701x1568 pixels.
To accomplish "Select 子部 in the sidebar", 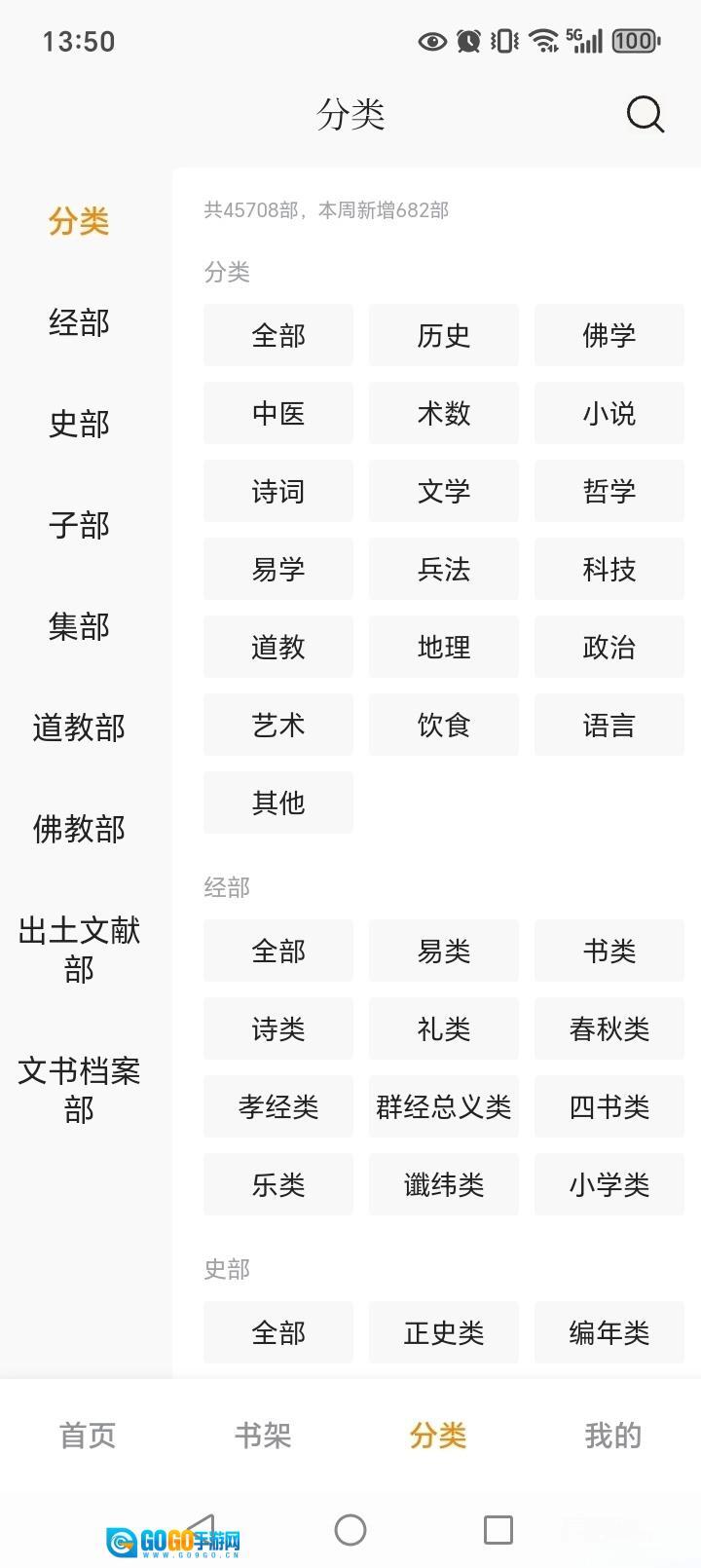I will tap(79, 525).
